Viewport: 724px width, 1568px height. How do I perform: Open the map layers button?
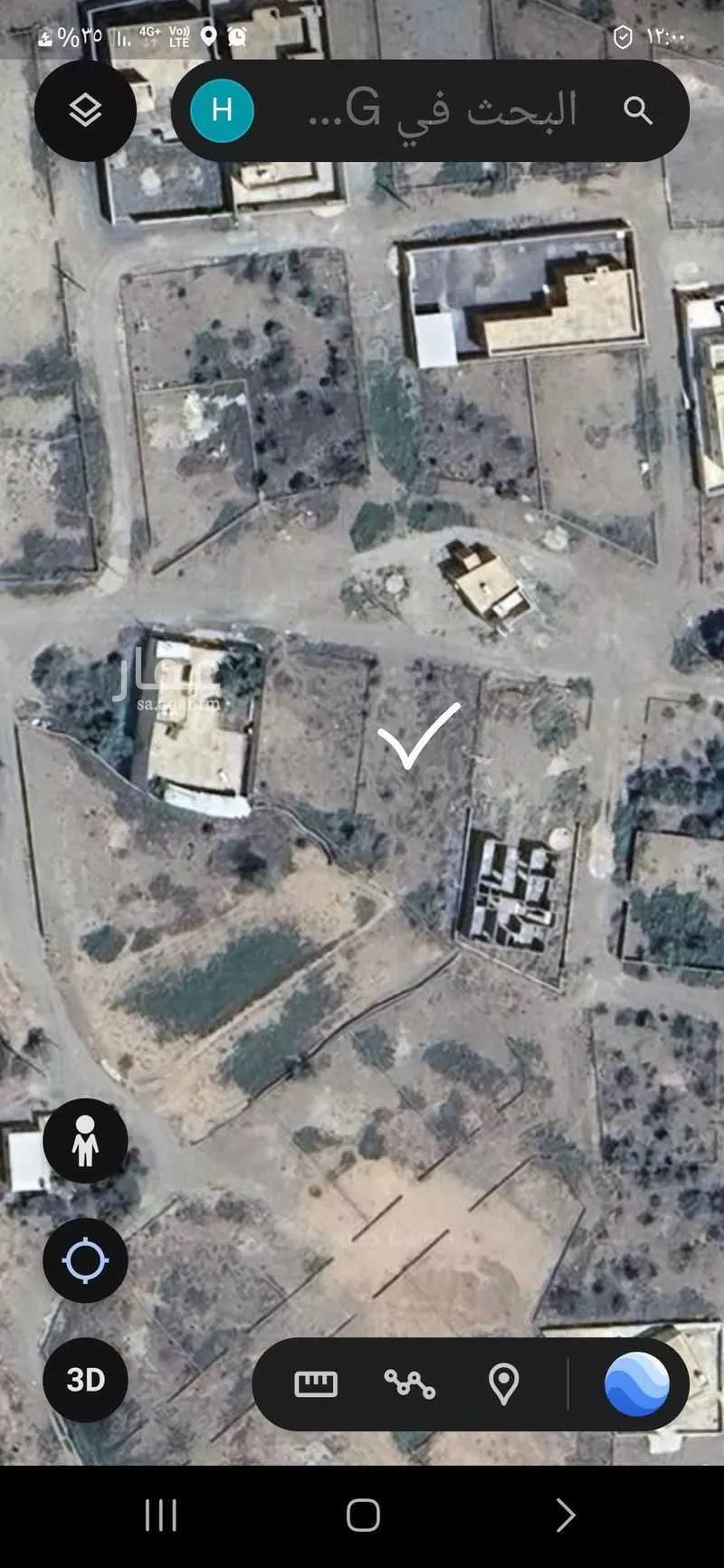point(85,110)
